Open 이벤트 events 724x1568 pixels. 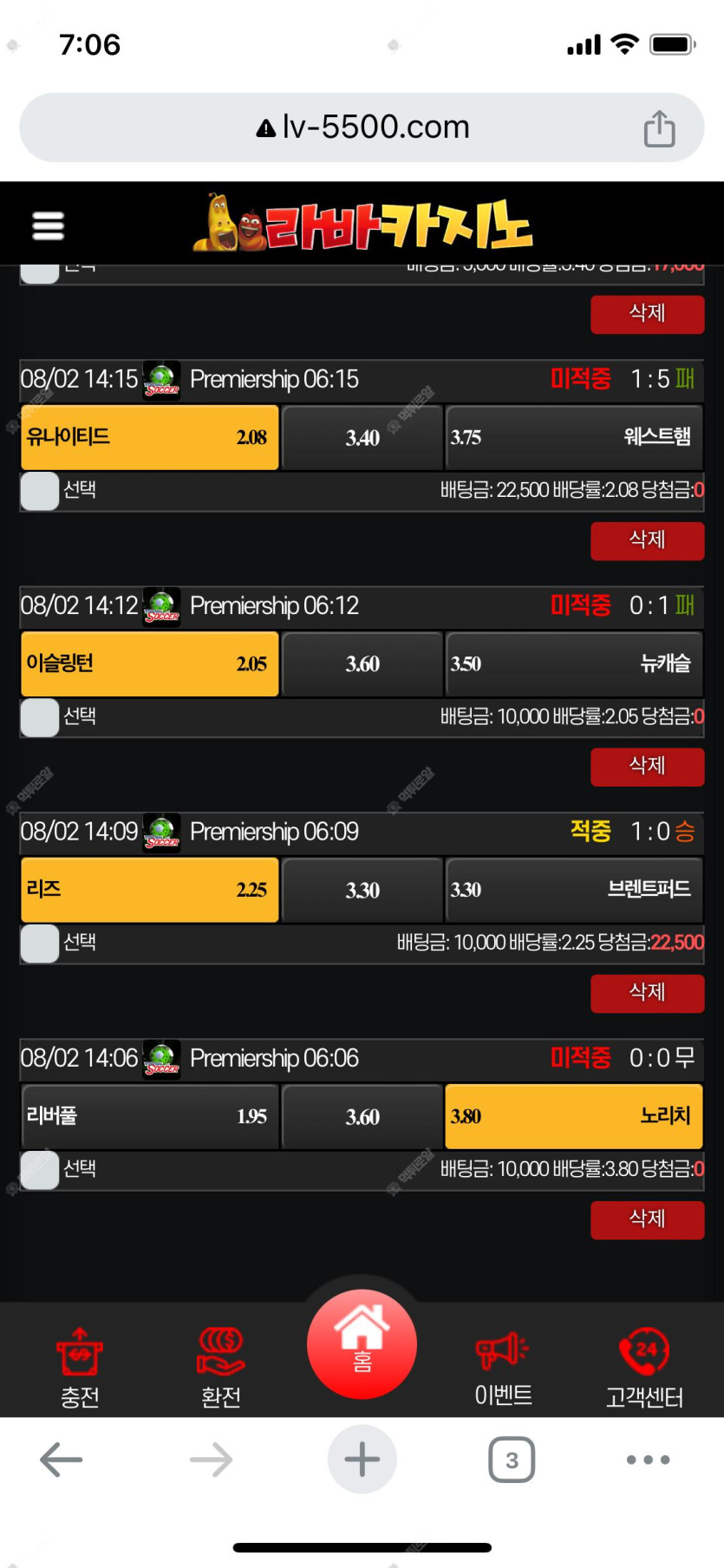[503, 1366]
